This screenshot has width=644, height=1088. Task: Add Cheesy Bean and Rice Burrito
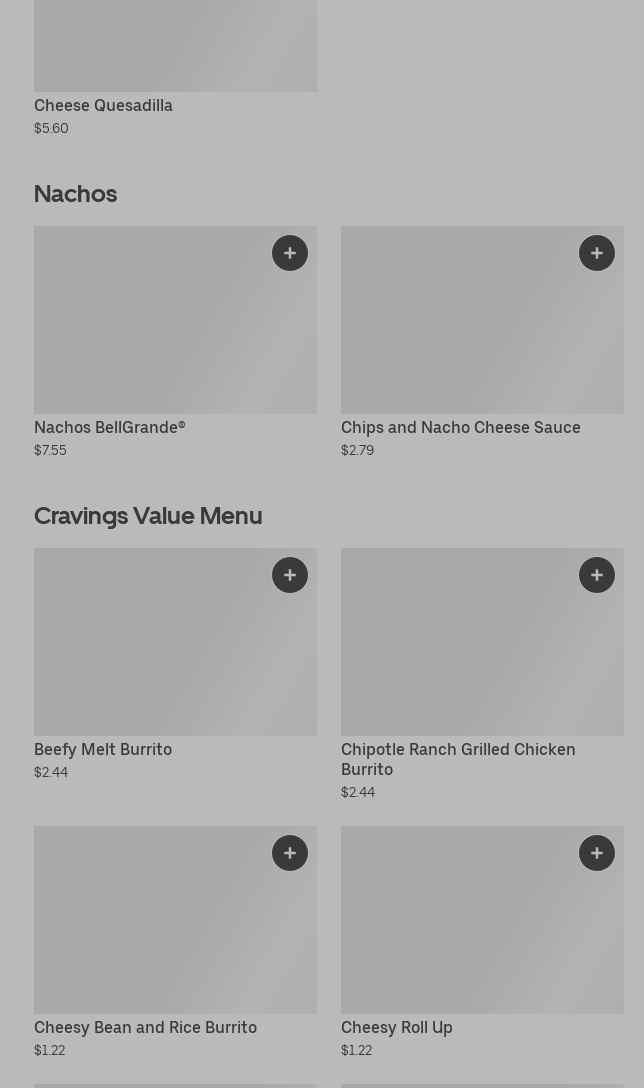(x=290, y=853)
